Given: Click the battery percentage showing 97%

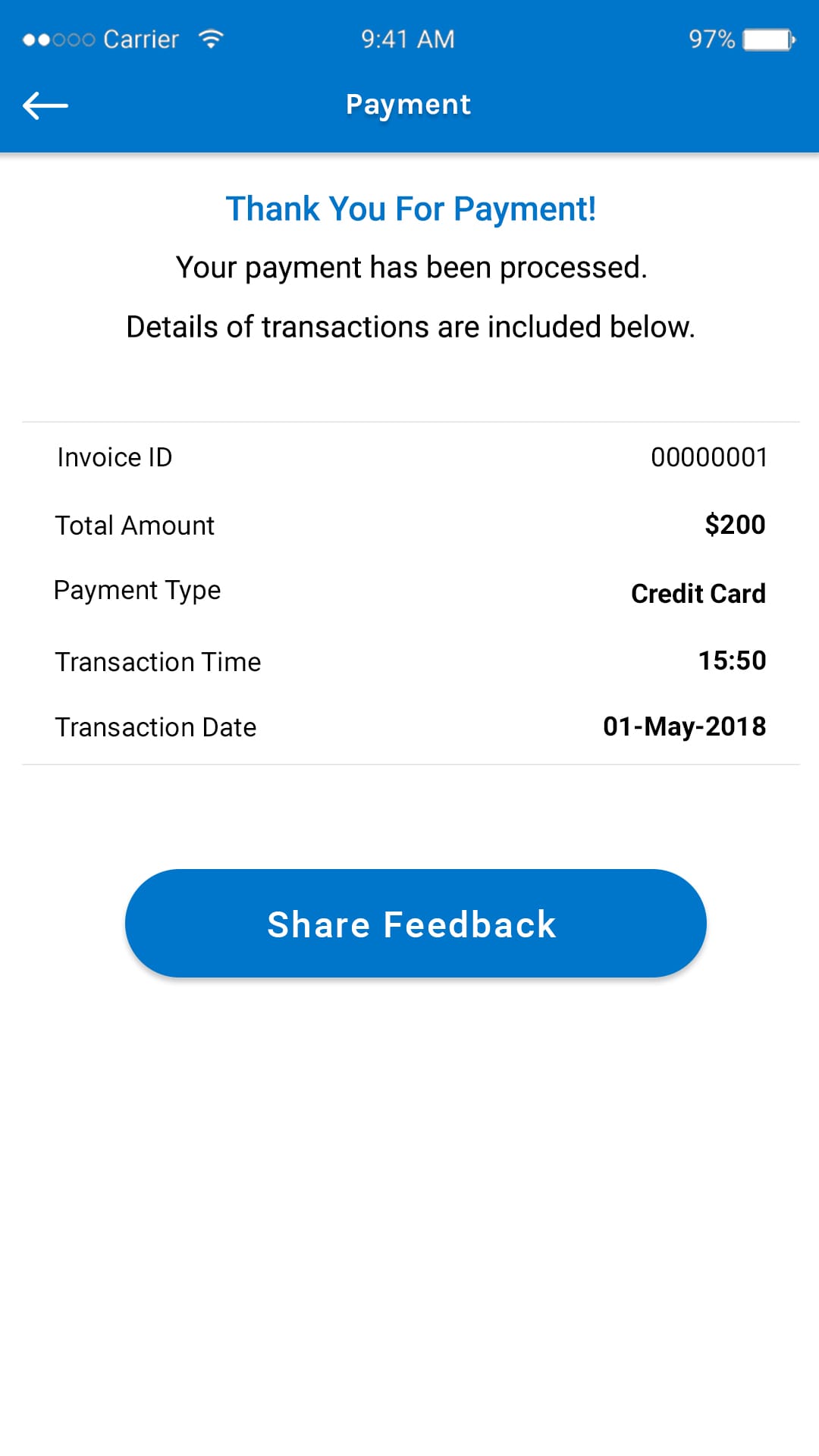Looking at the screenshot, I should point(711,37).
